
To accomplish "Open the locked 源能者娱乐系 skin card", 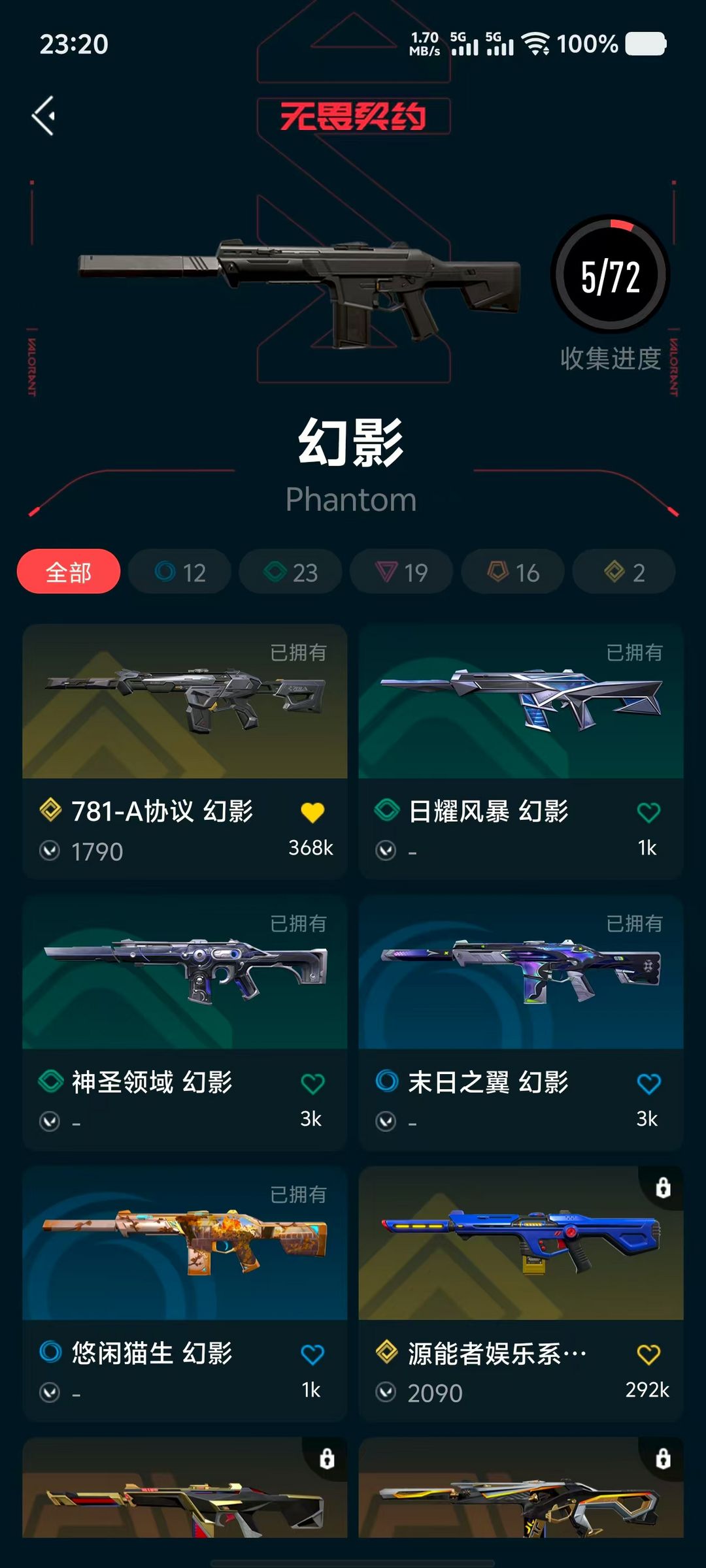I will pyautogui.click(x=521, y=1294).
